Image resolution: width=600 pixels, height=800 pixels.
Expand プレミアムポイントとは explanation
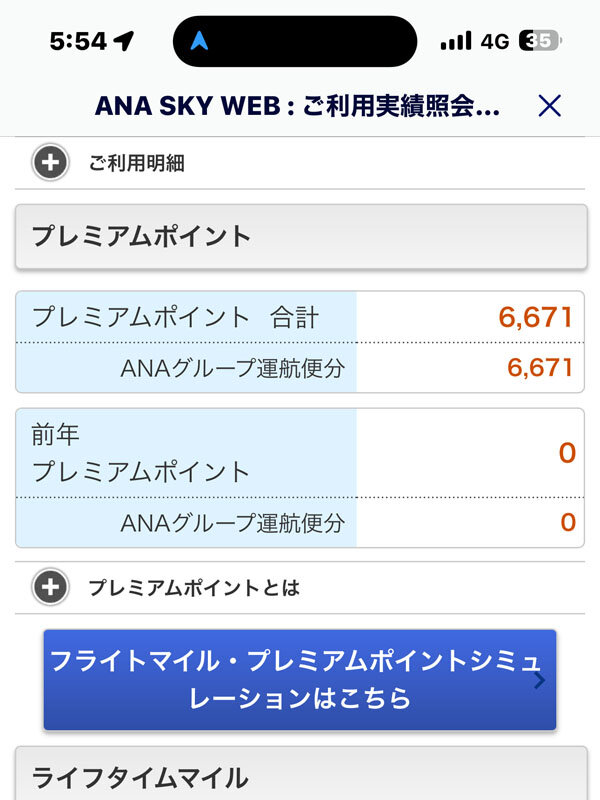[x=50, y=587]
